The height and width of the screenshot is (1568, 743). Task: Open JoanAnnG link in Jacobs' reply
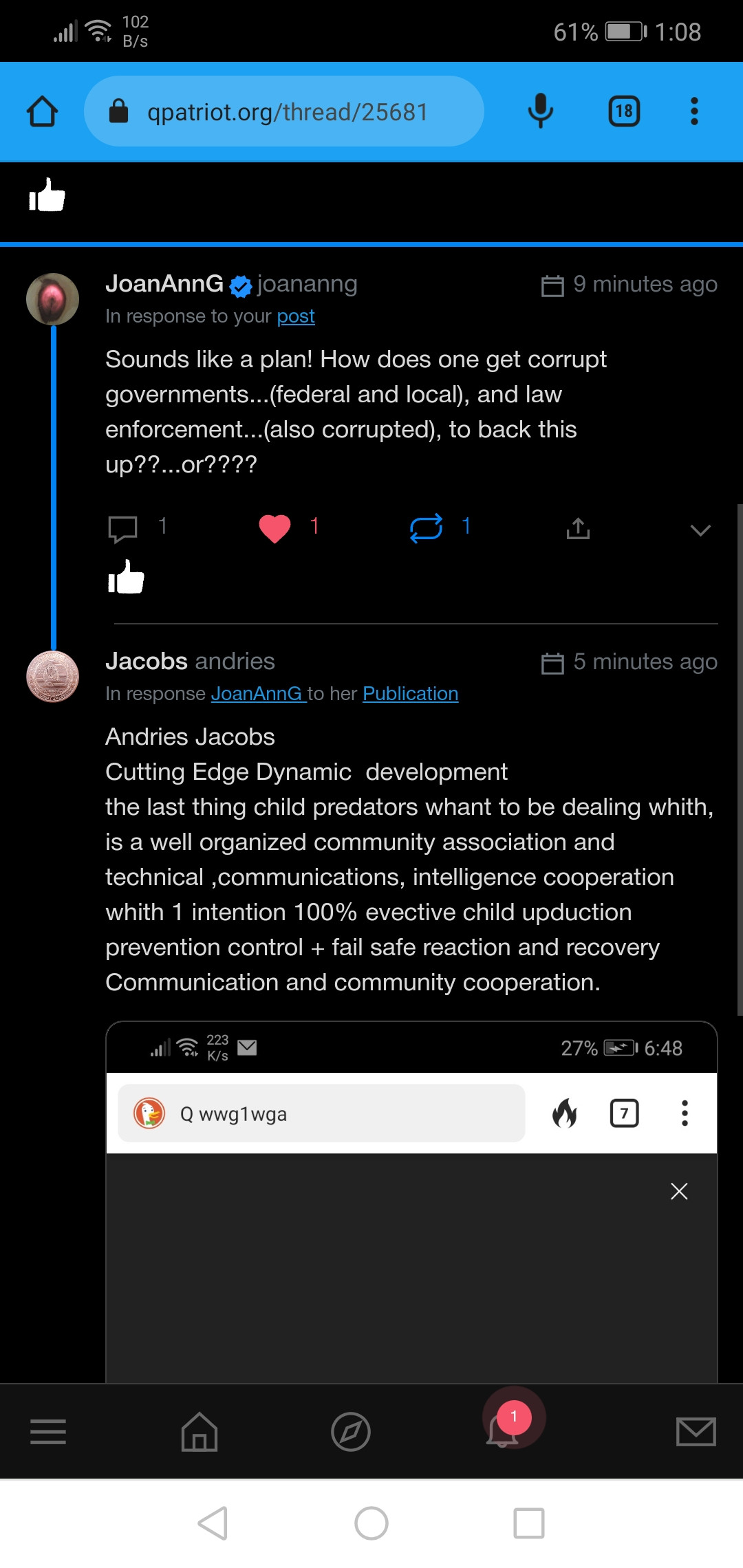click(x=257, y=694)
